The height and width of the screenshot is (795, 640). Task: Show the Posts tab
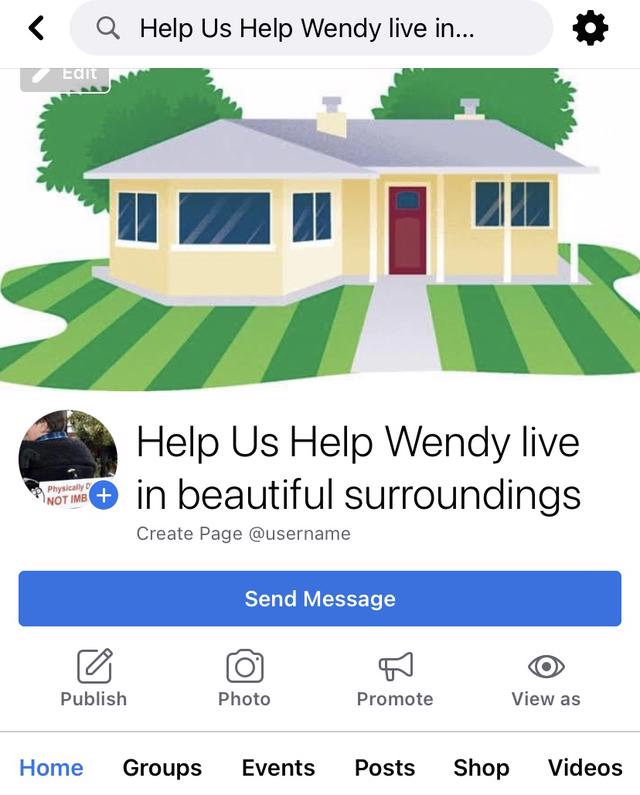[x=384, y=767]
